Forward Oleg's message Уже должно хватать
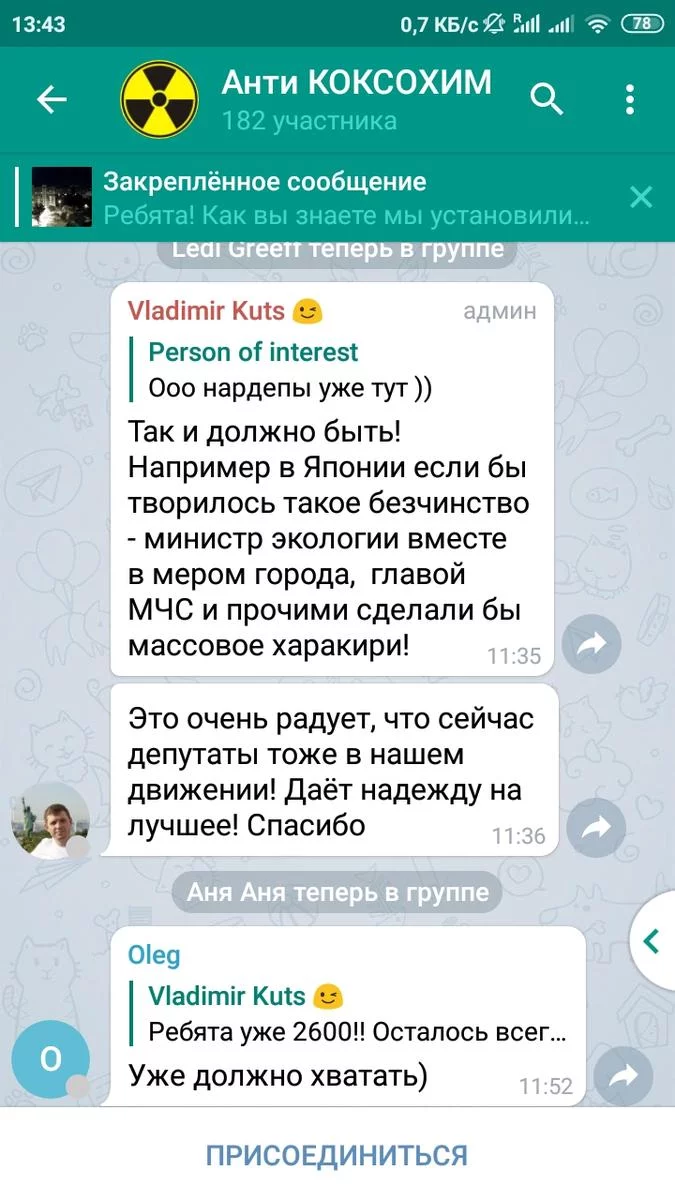This screenshot has height=1200, width=675. click(x=623, y=1075)
